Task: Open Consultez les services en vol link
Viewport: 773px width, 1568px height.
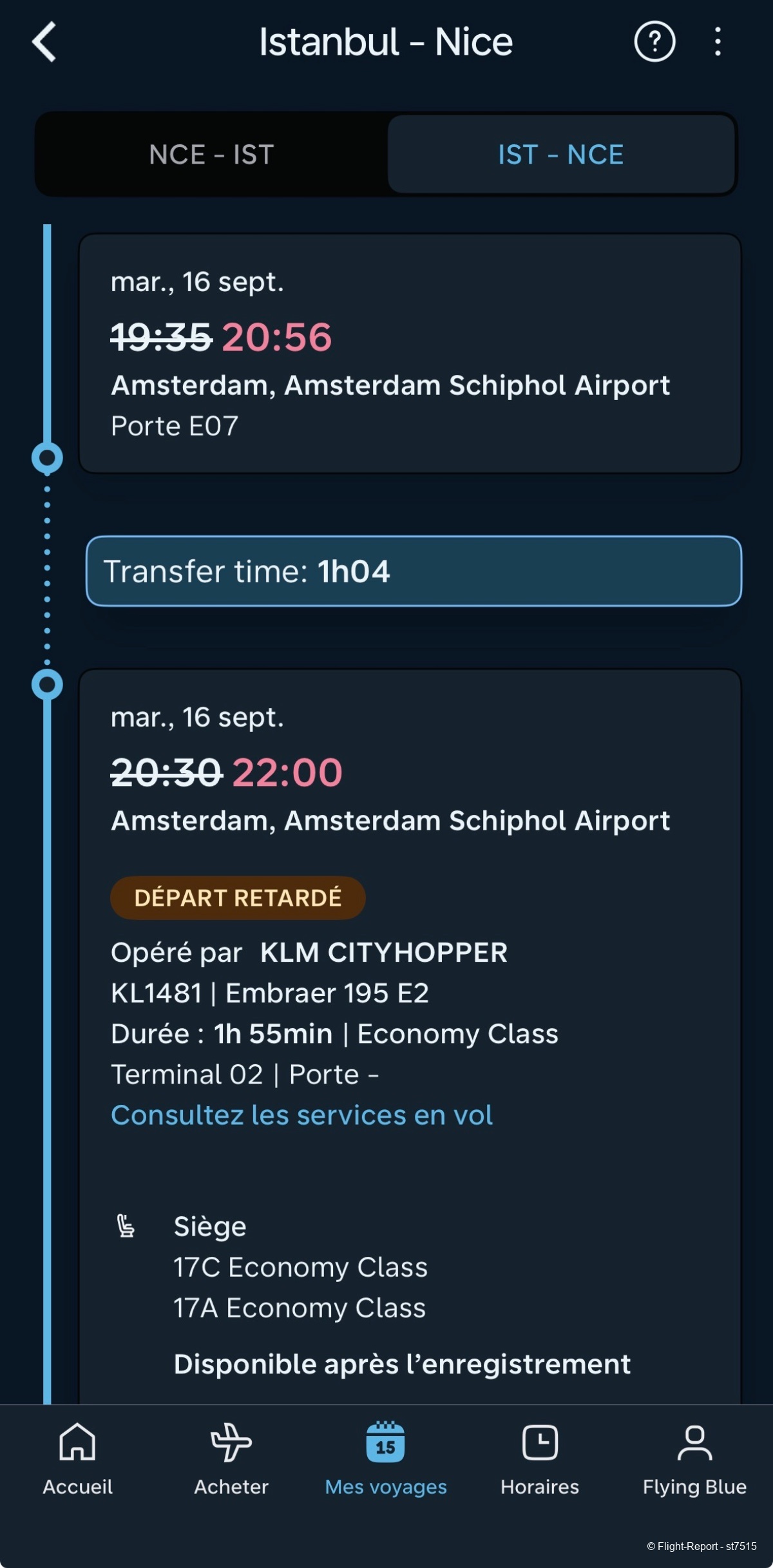Action: coord(301,1115)
